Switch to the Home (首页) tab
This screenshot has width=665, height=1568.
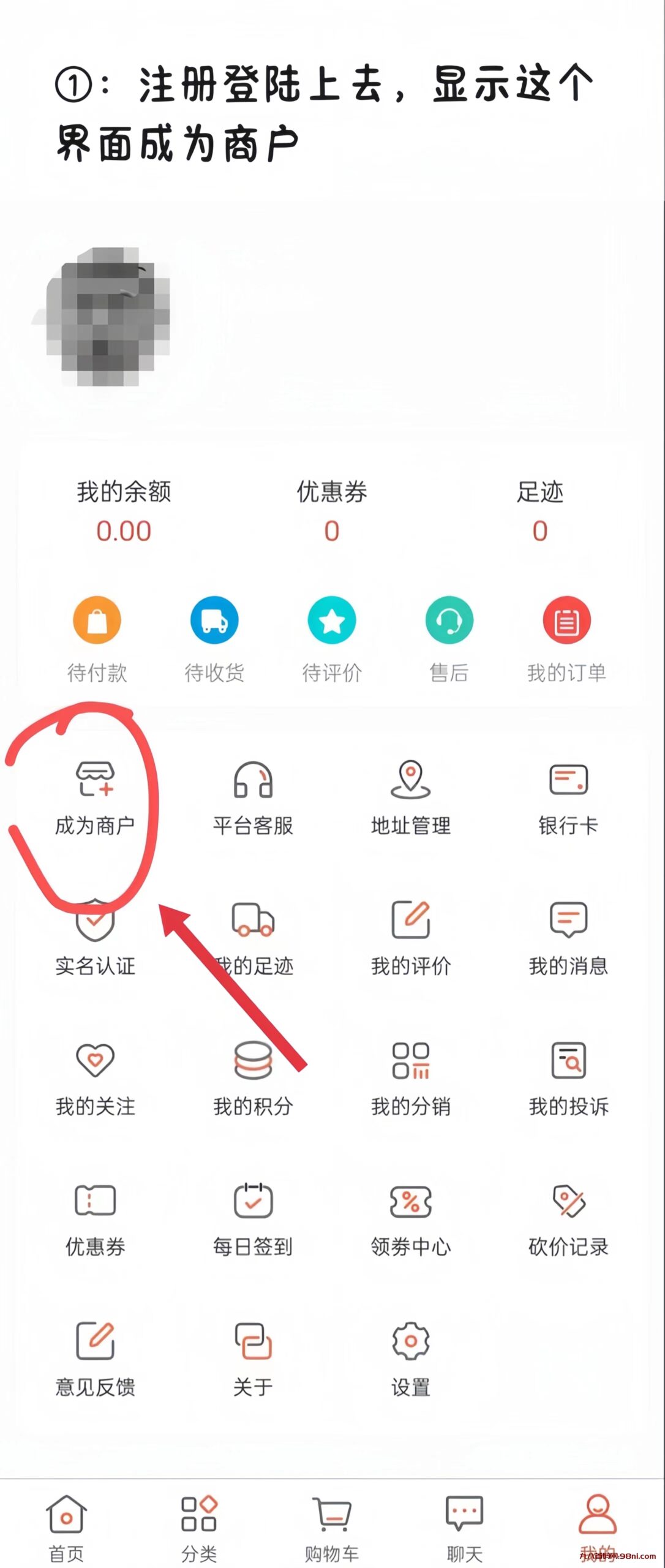66,1526
